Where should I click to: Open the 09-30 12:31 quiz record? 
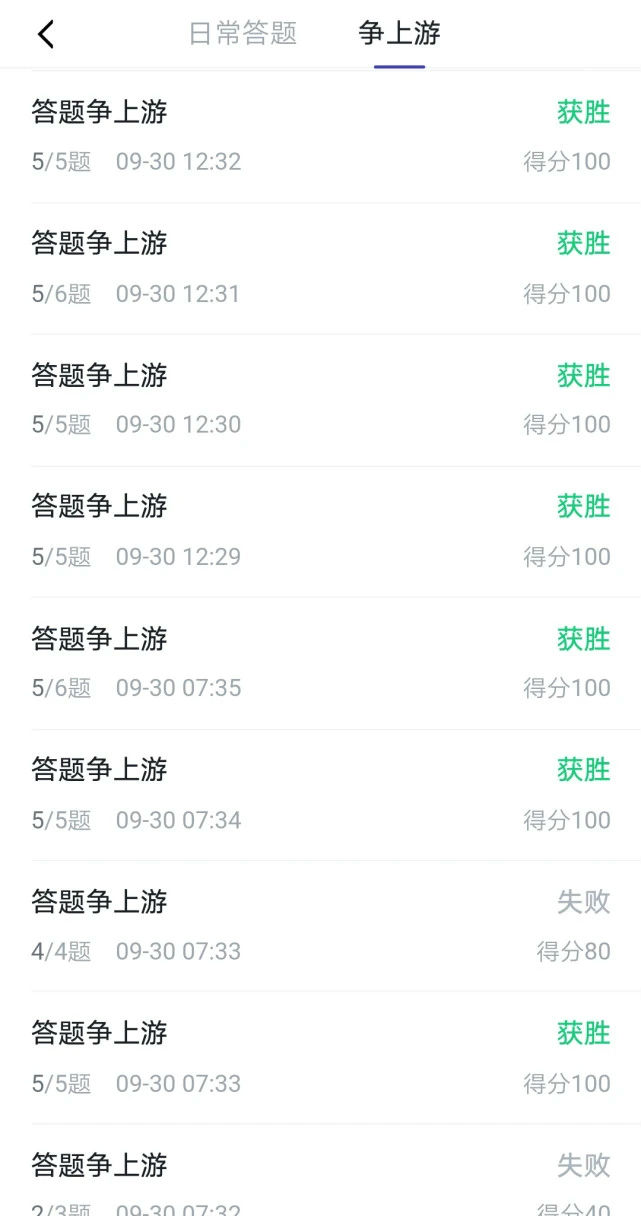(x=320, y=268)
